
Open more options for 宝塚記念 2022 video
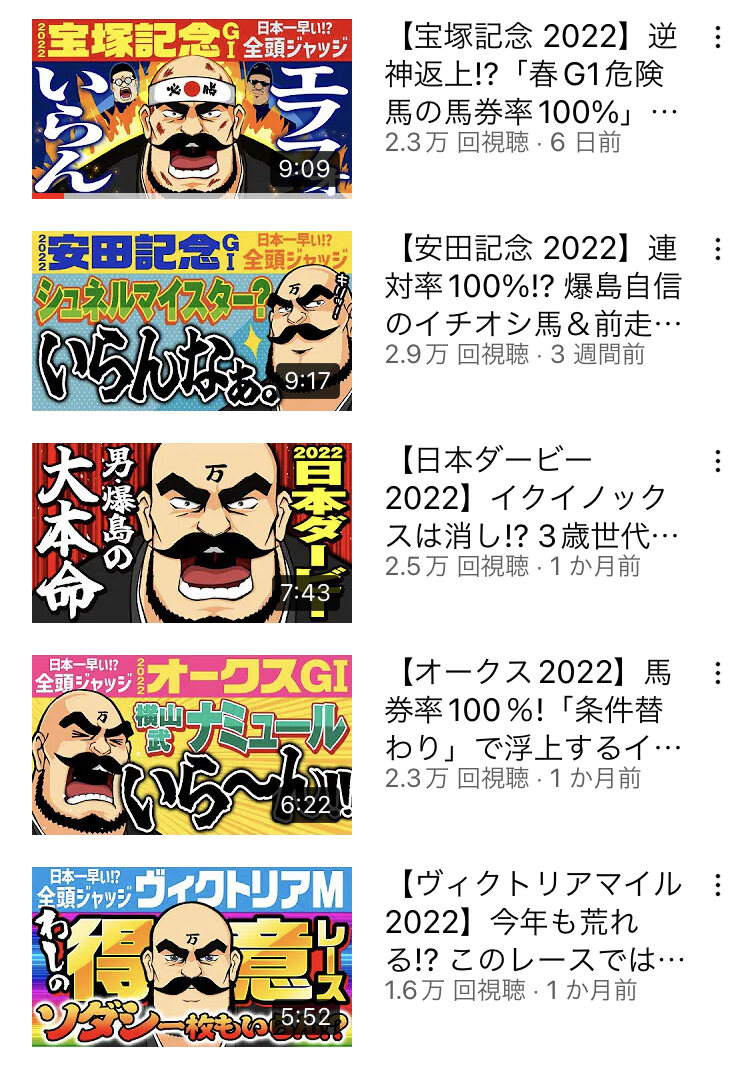[717, 38]
